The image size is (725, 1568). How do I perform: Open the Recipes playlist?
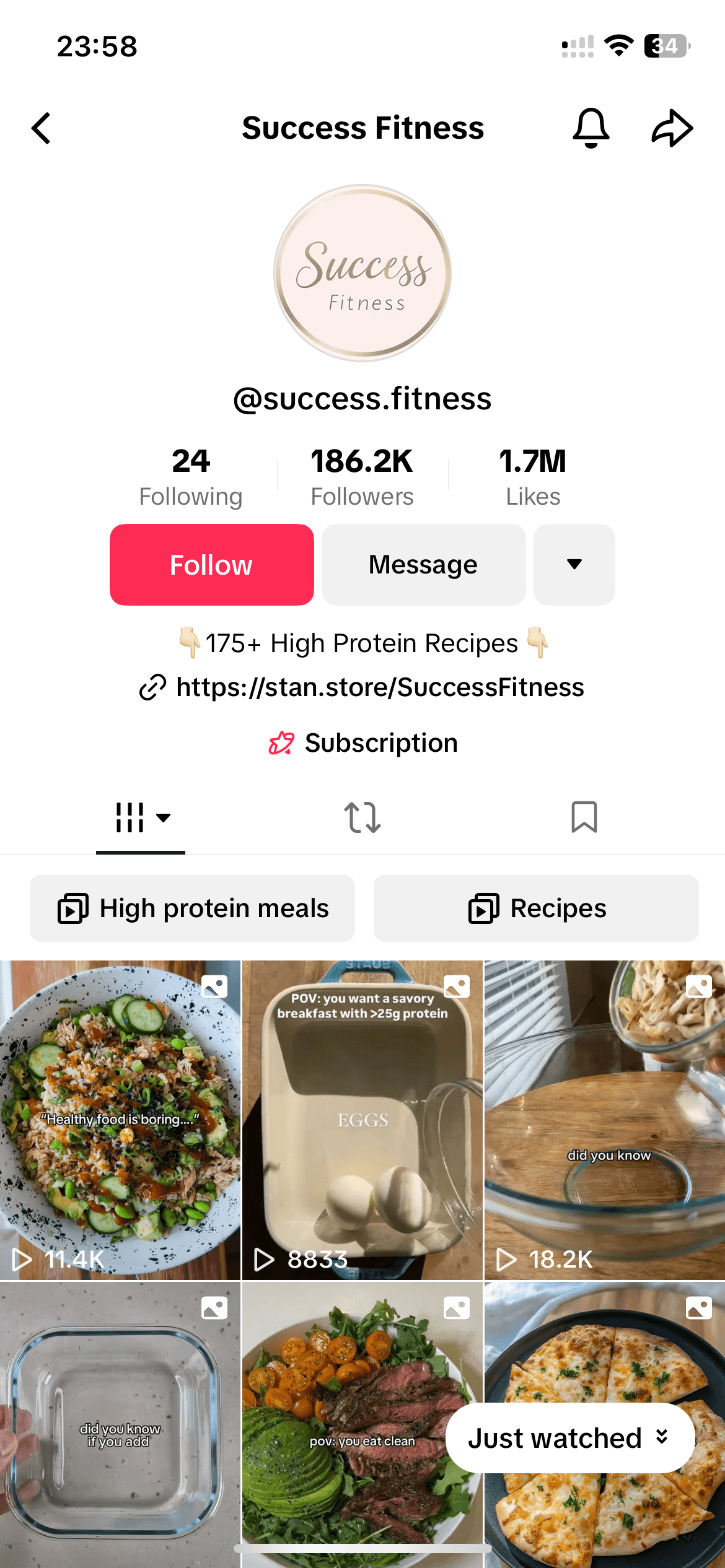click(x=535, y=908)
